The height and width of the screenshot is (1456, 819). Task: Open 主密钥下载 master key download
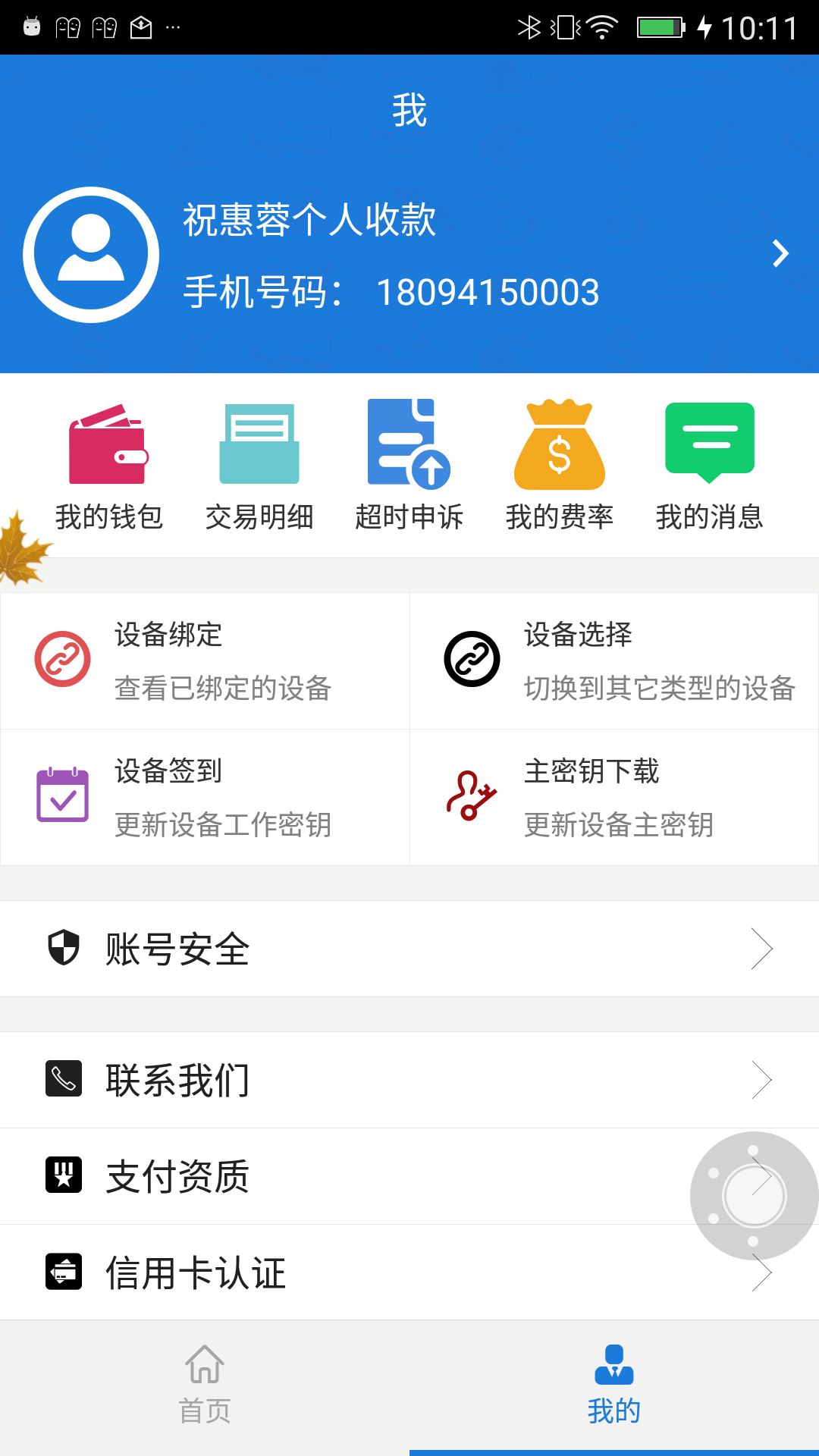point(614,797)
